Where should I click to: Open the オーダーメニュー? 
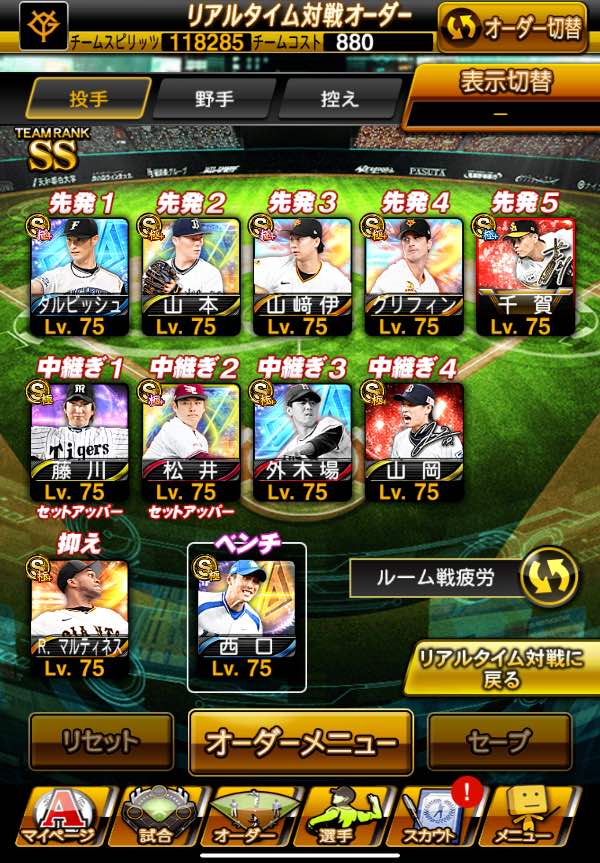[x=301, y=743]
